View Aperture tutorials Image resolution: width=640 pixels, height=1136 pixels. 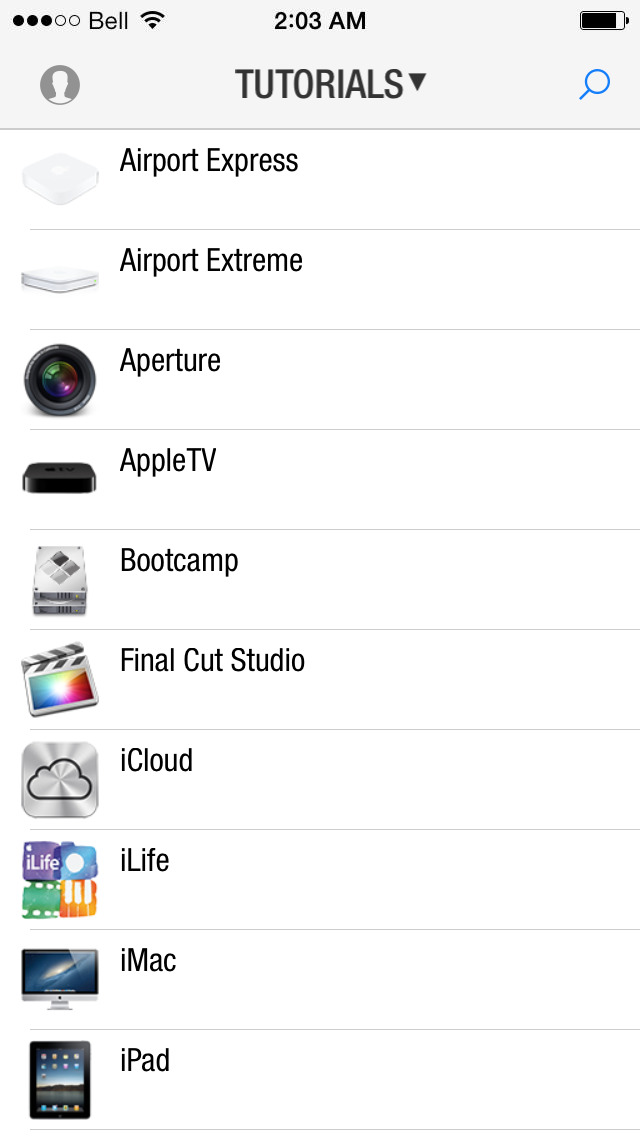tap(320, 380)
